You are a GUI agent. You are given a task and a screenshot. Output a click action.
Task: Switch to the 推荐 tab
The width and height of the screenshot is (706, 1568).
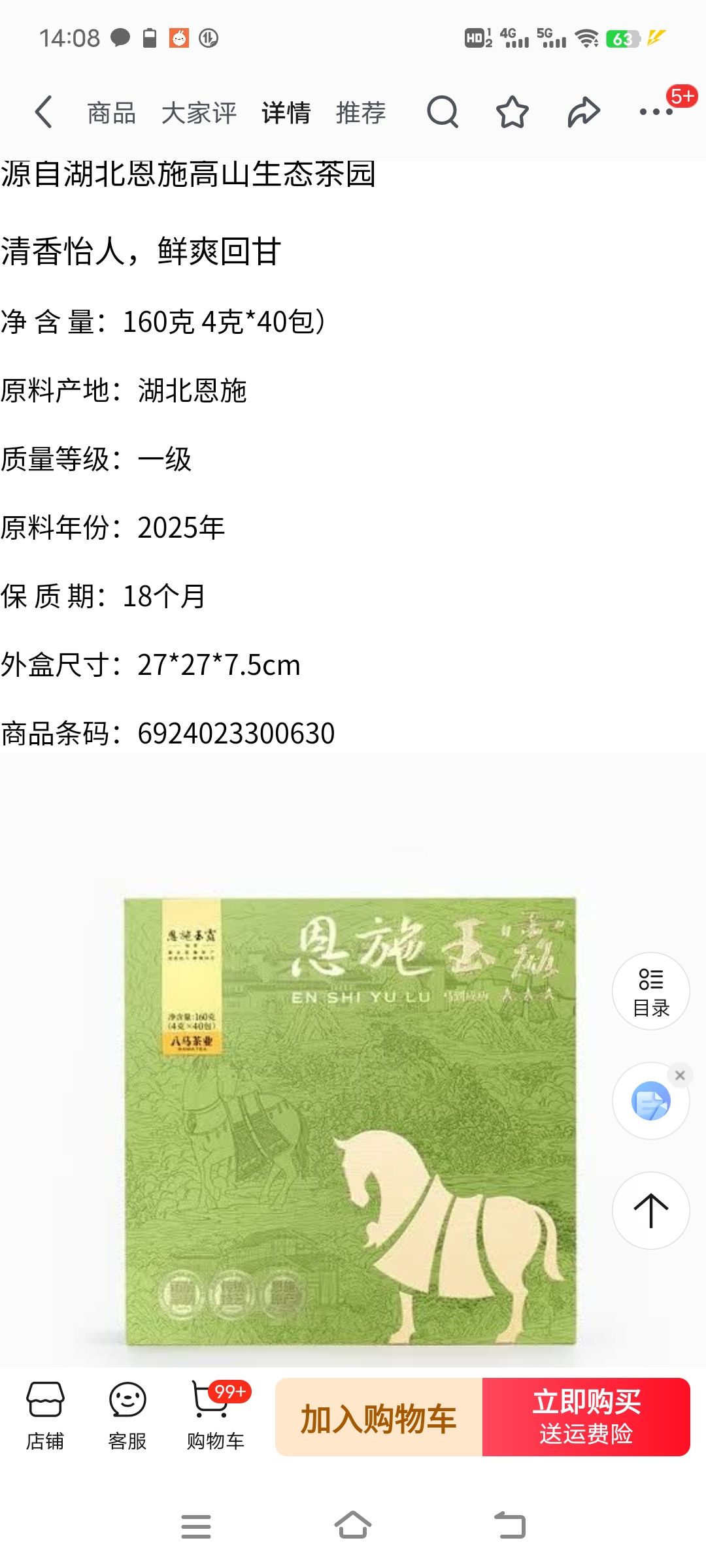pyautogui.click(x=361, y=112)
